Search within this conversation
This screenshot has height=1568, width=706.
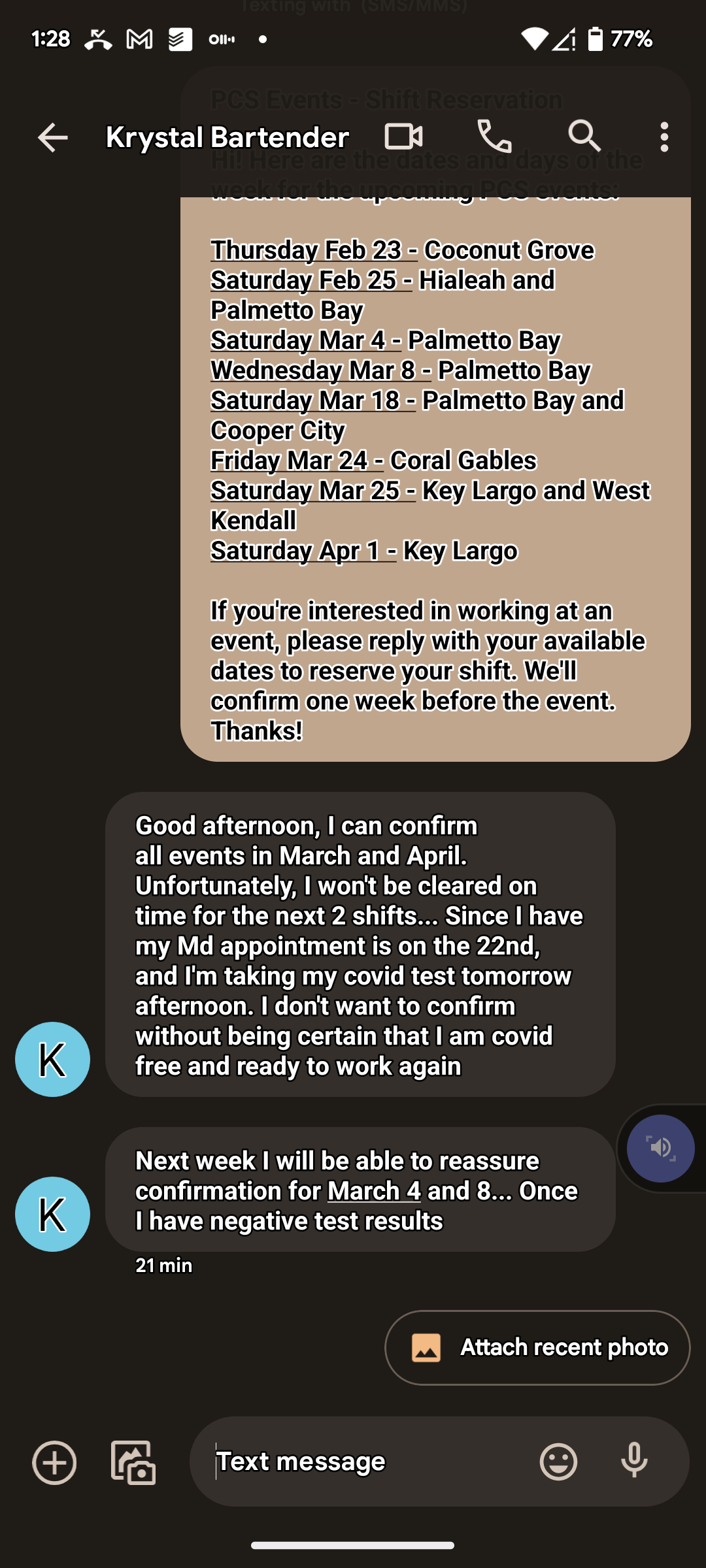(x=584, y=137)
